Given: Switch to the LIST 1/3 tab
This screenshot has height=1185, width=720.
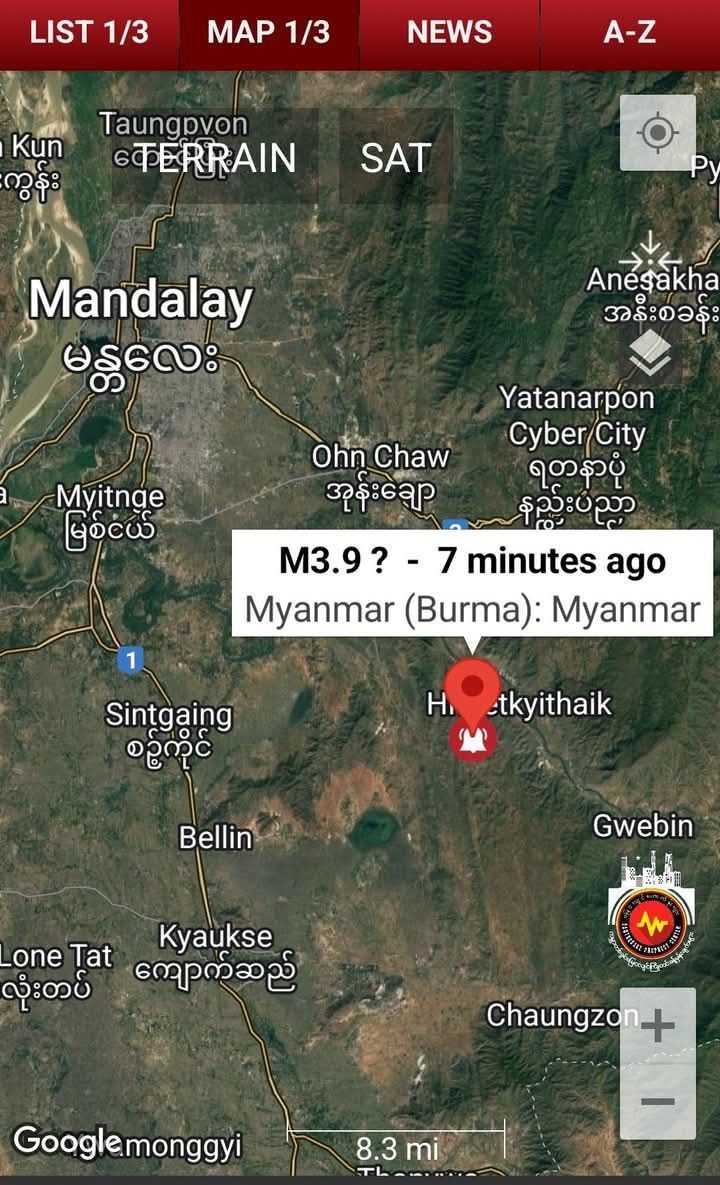Looking at the screenshot, I should tap(89, 32).
